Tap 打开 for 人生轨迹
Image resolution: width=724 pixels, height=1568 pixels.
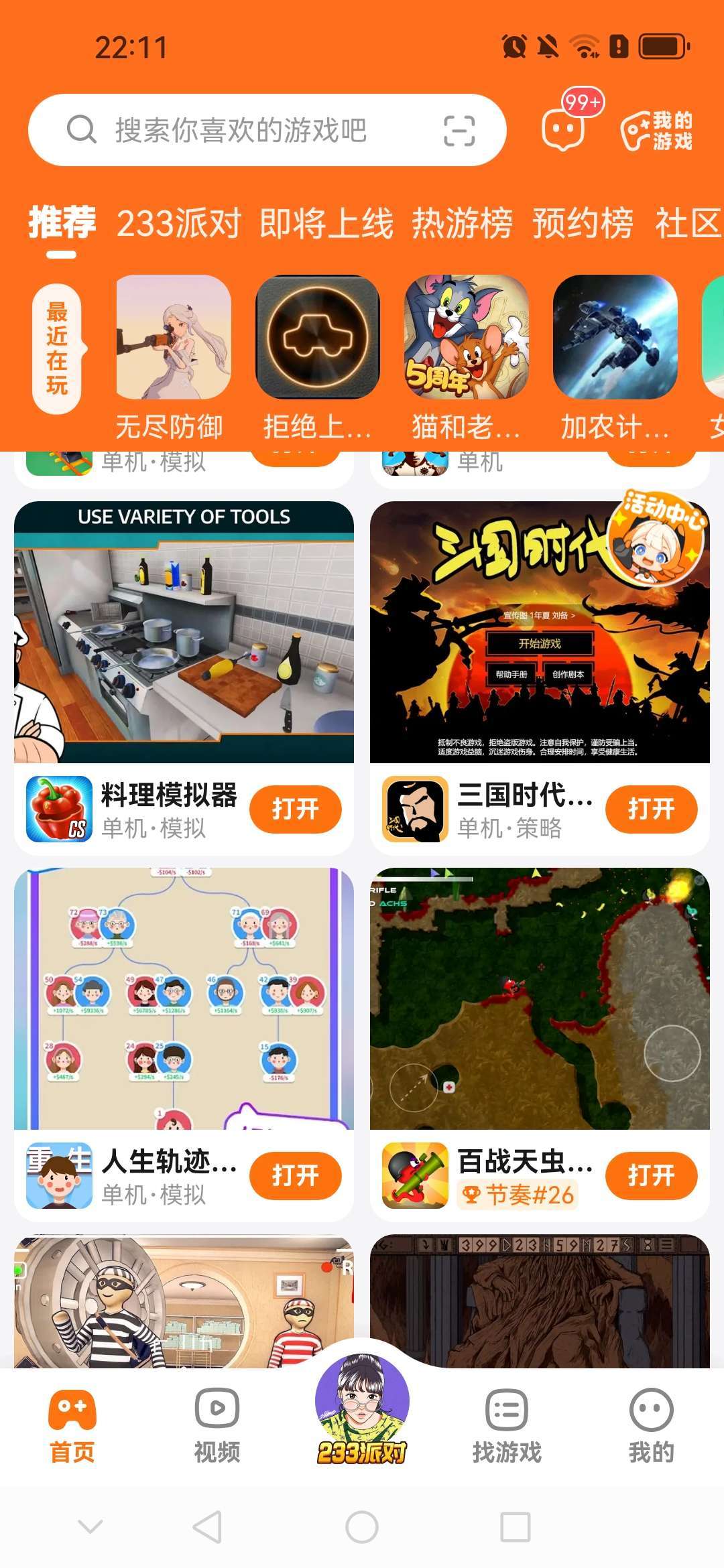(x=296, y=1175)
